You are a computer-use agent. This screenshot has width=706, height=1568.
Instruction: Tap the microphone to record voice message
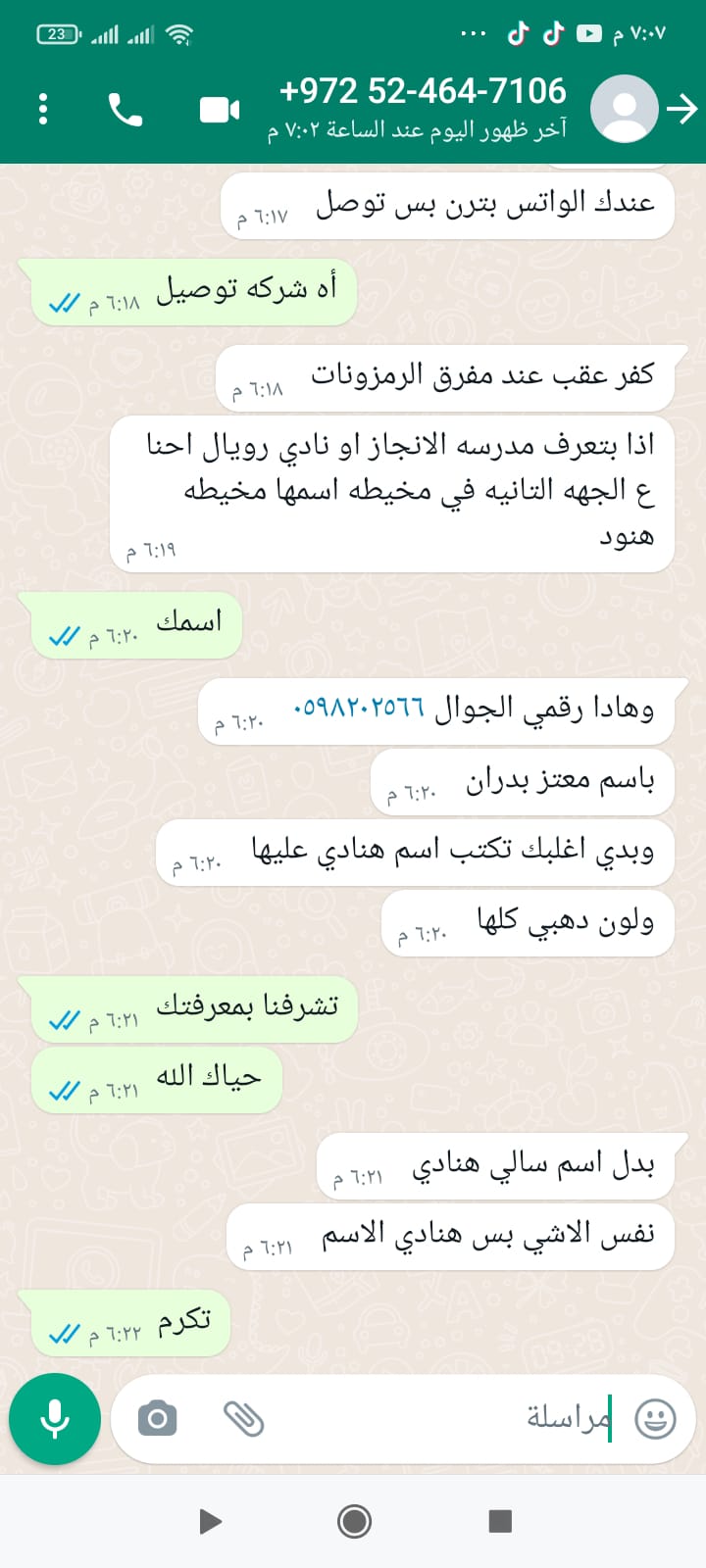(55, 1418)
